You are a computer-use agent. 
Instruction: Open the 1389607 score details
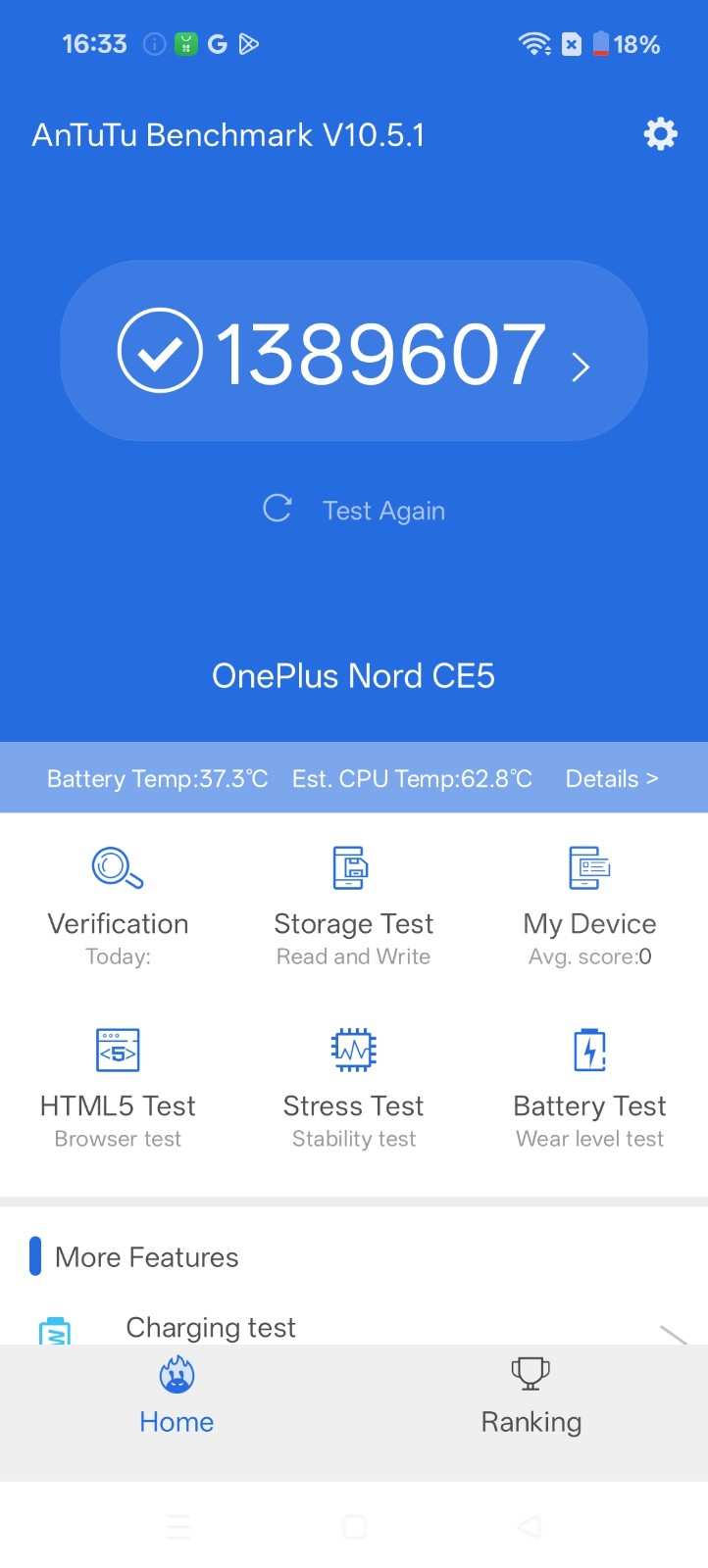(354, 352)
